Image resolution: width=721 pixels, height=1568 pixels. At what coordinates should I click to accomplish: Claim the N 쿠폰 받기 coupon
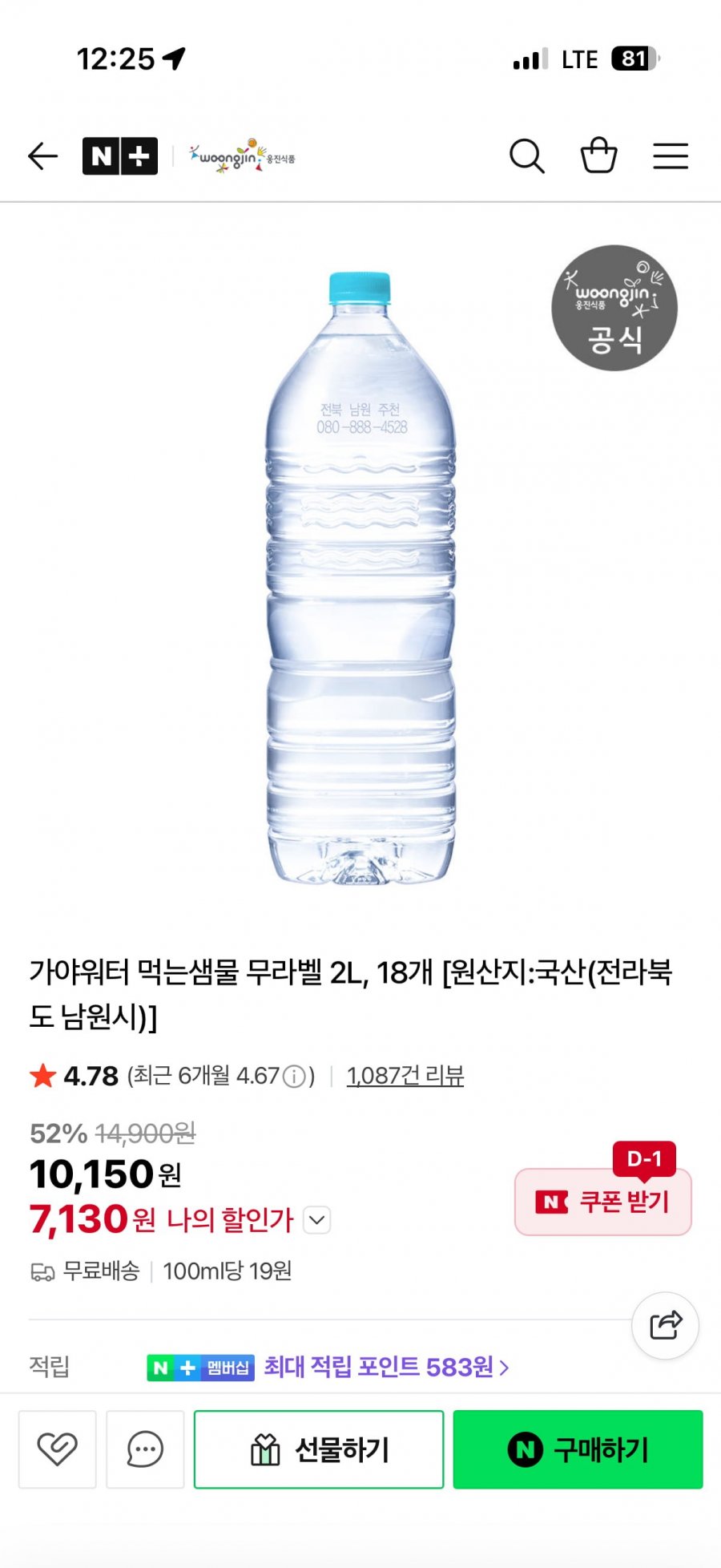[x=602, y=1200]
